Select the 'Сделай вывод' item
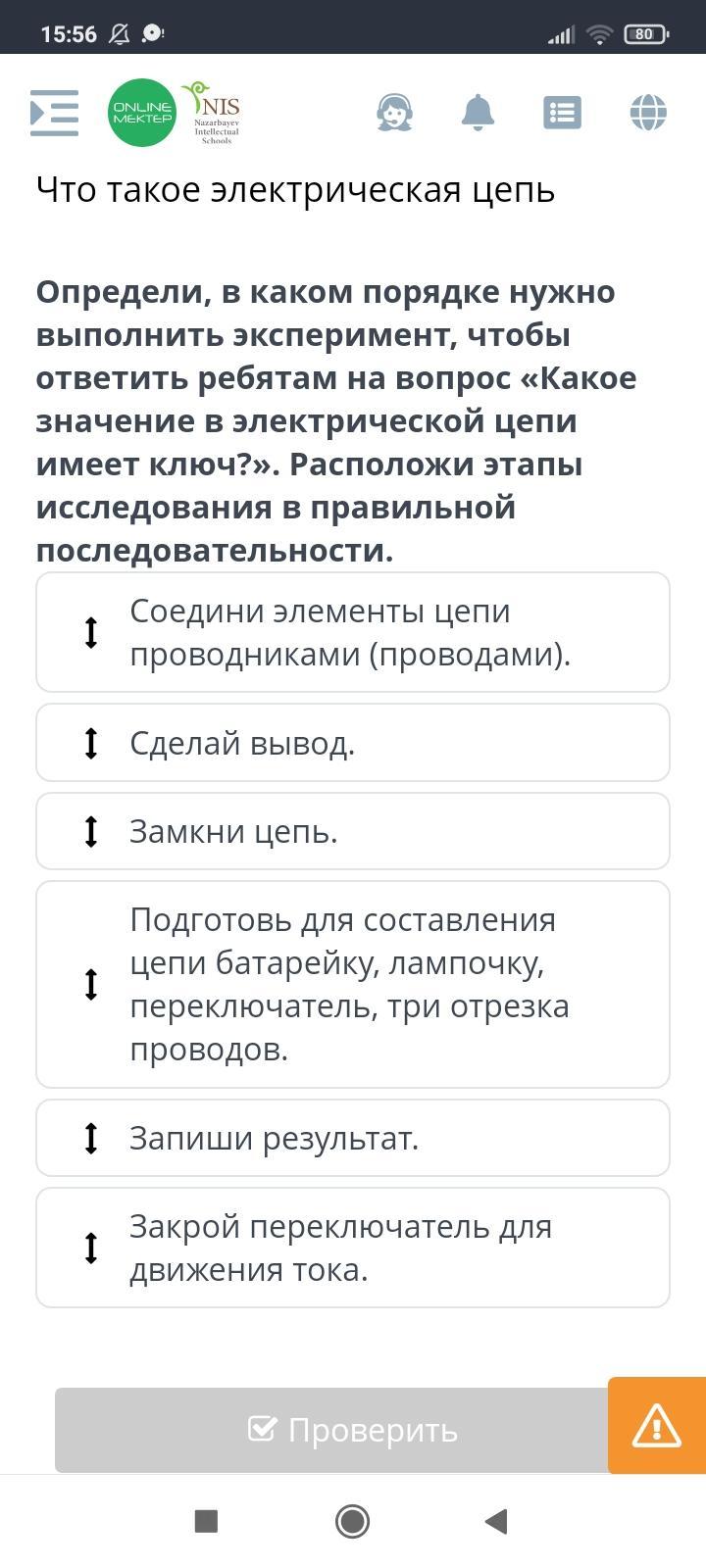Viewport: 706px width, 1568px height. pyautogui.click(x=353, y=743)
